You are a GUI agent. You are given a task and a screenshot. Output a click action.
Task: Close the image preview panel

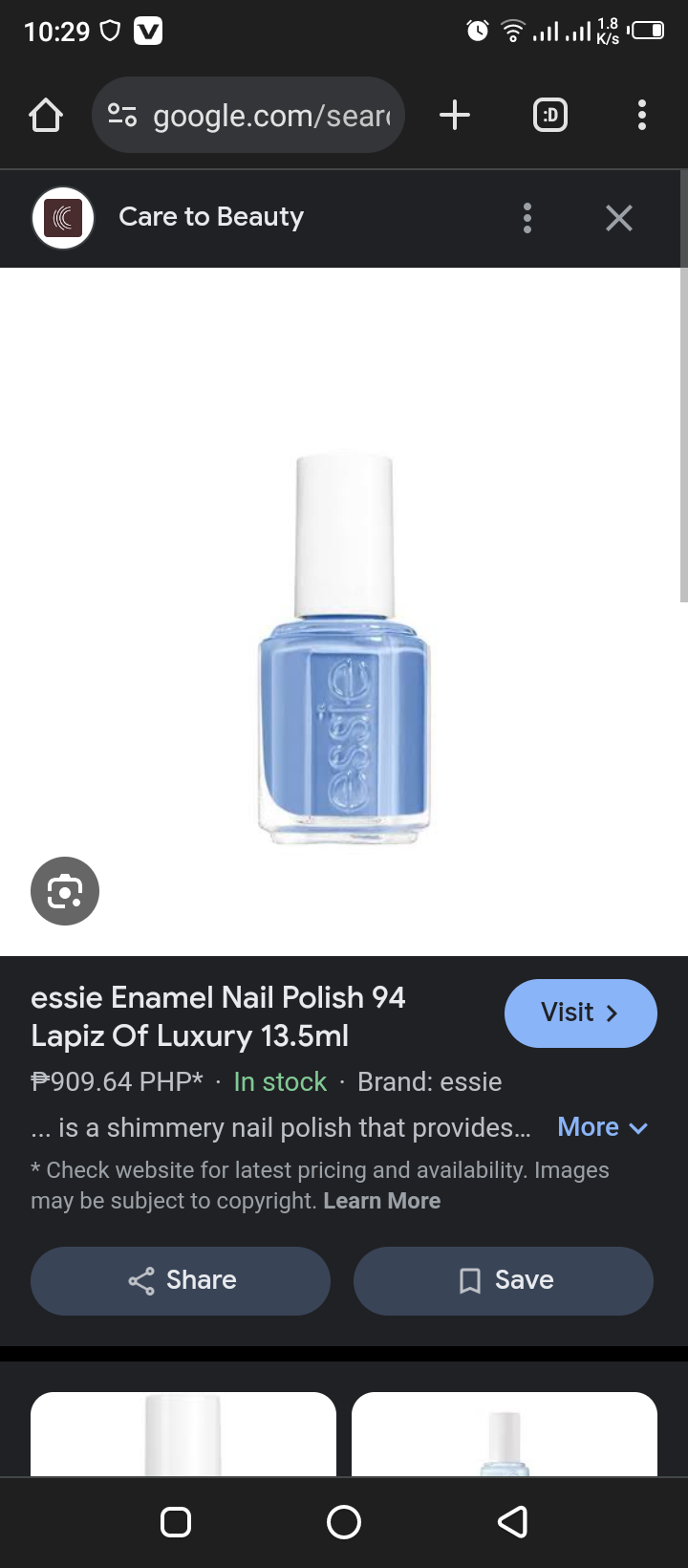(619, 218)
